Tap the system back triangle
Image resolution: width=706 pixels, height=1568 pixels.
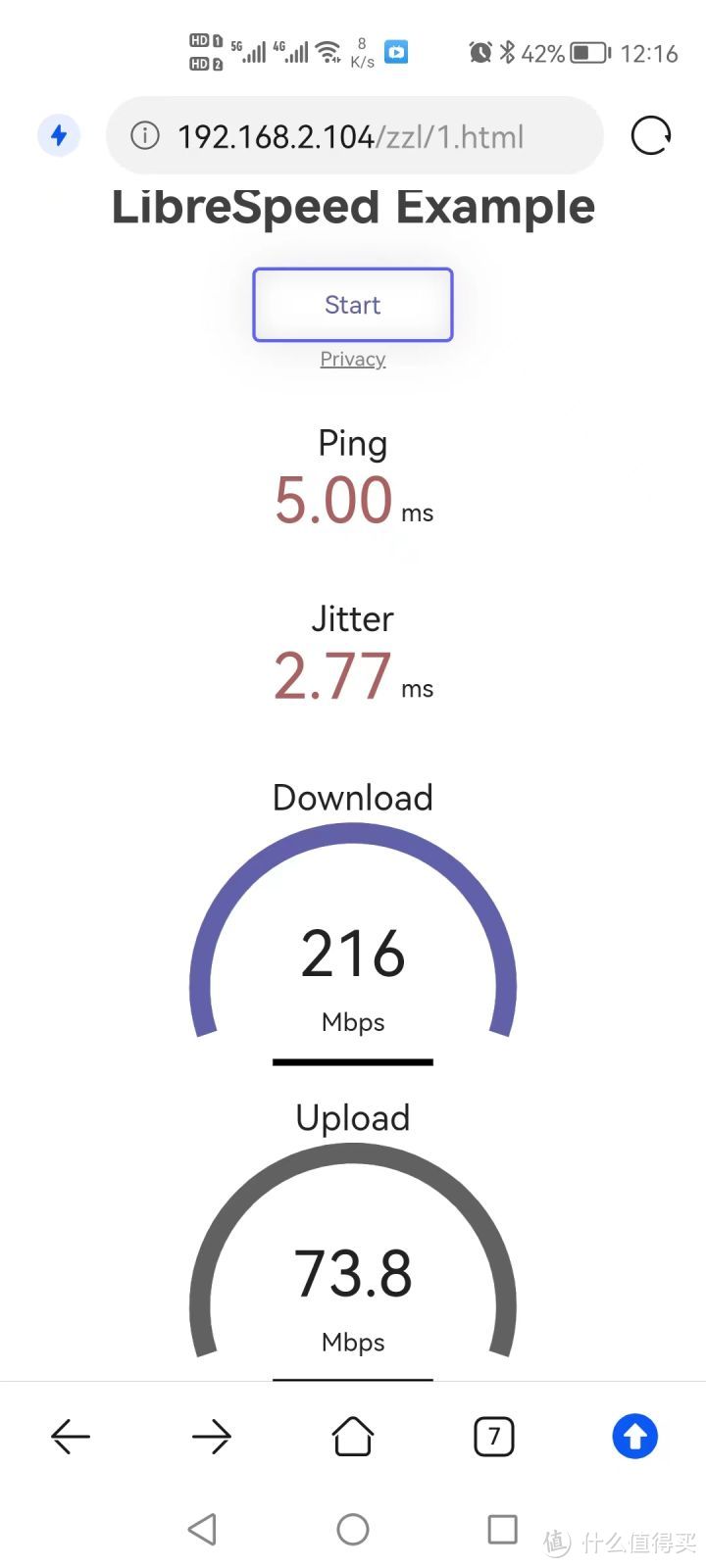pos(202,1529)
